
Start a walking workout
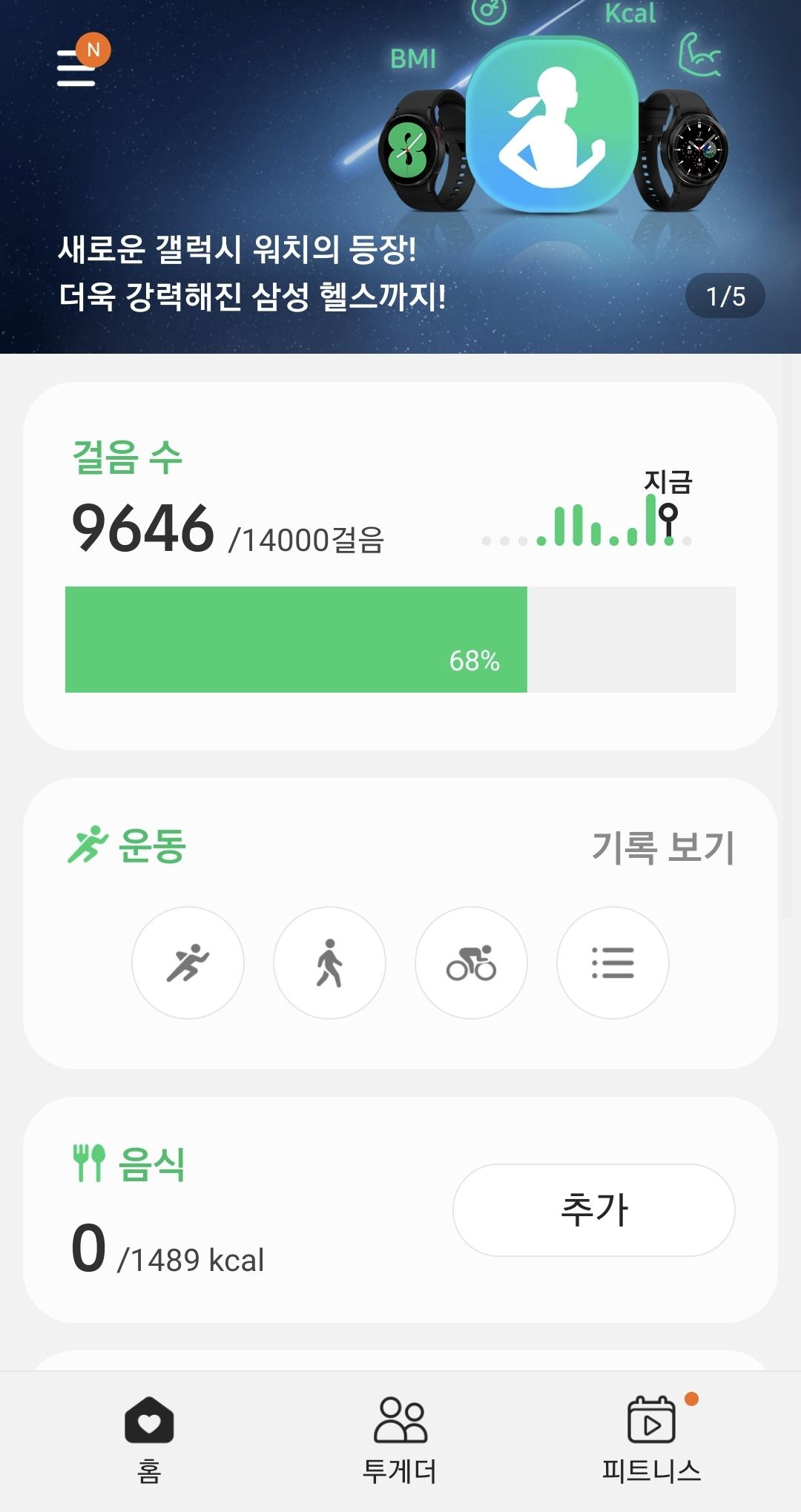329,963
